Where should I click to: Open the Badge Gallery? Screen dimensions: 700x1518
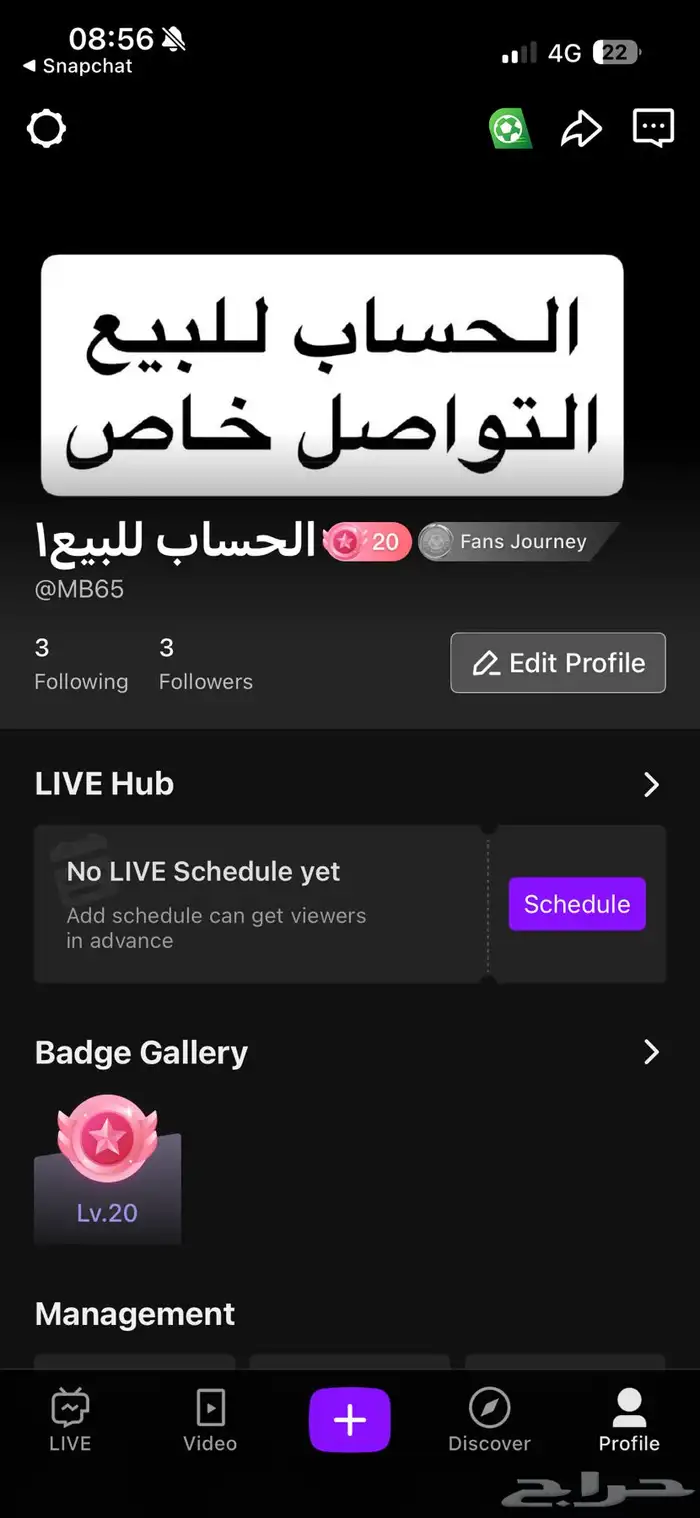click(651, 1052)
